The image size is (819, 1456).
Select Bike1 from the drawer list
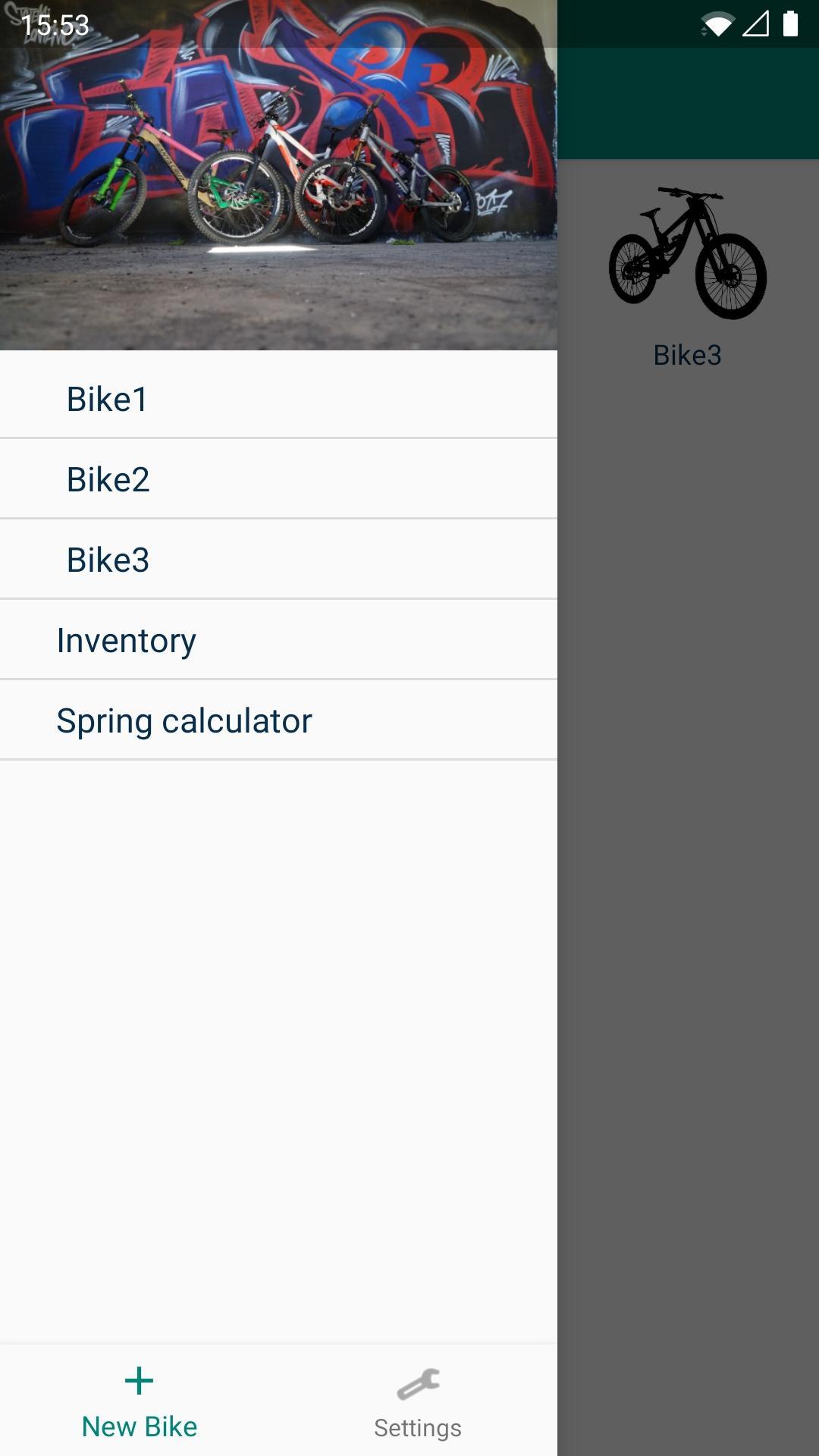[x=106, y=398]
